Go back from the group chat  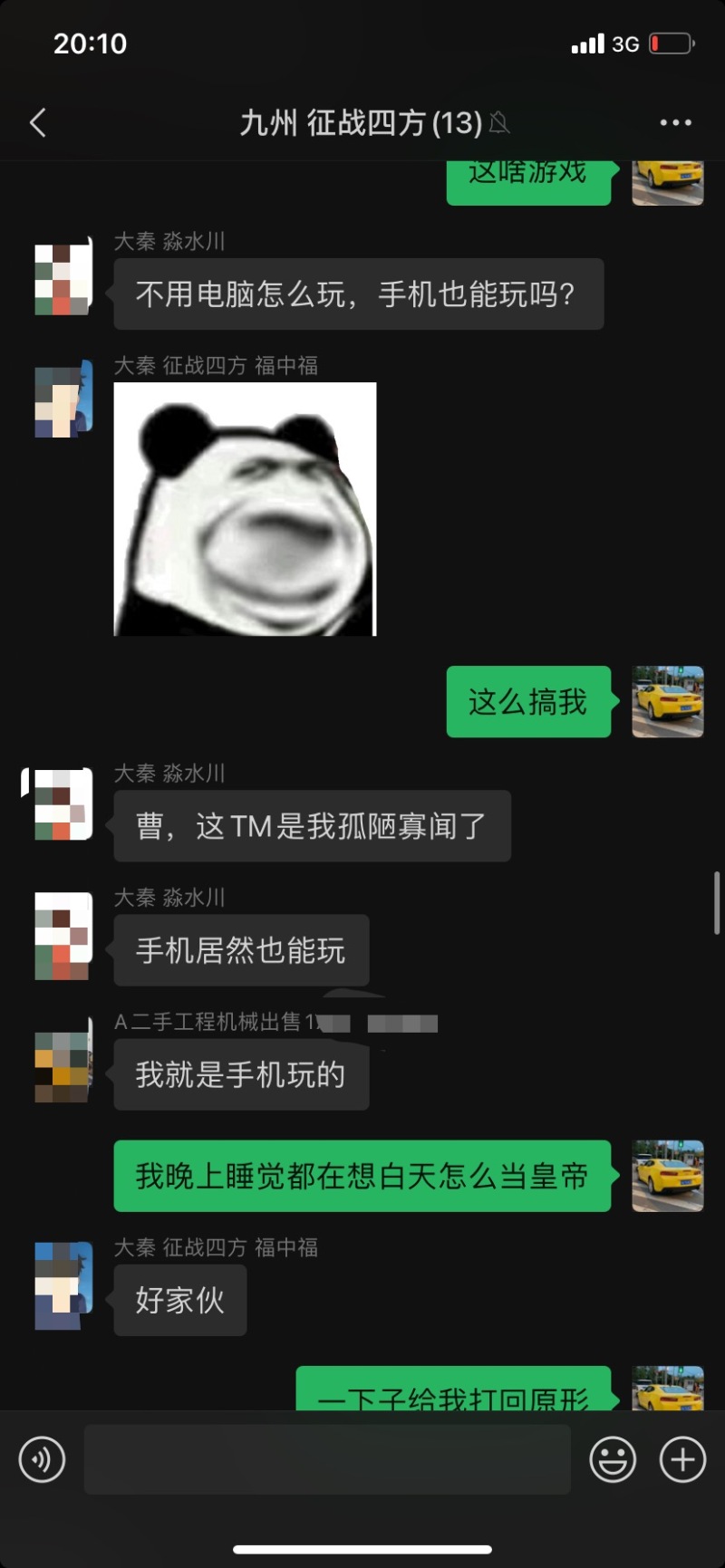pyautogui.click(x=38, y=122)
